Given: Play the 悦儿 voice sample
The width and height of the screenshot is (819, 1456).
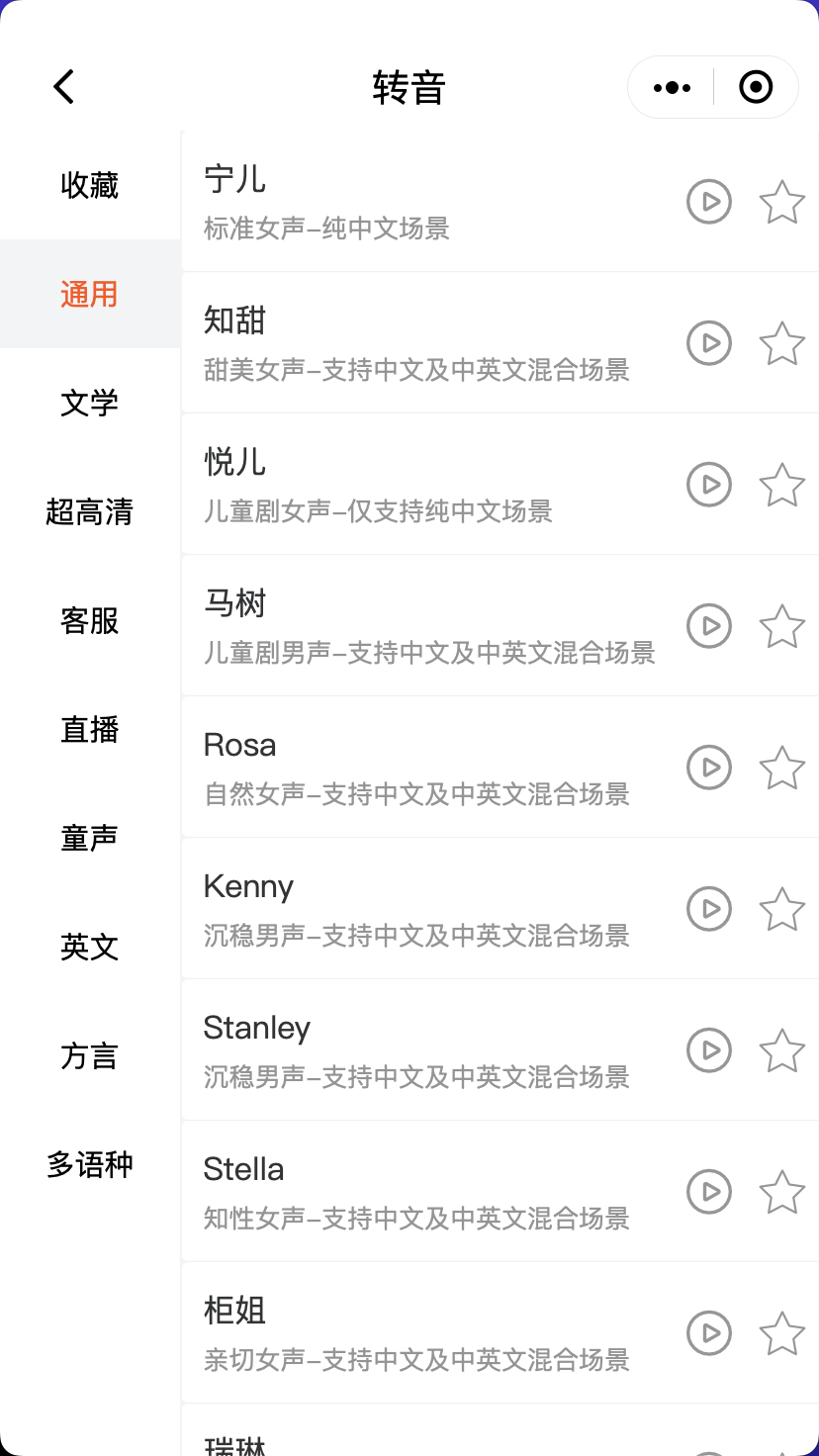Looking at the screenshot, I should [709, 485].
